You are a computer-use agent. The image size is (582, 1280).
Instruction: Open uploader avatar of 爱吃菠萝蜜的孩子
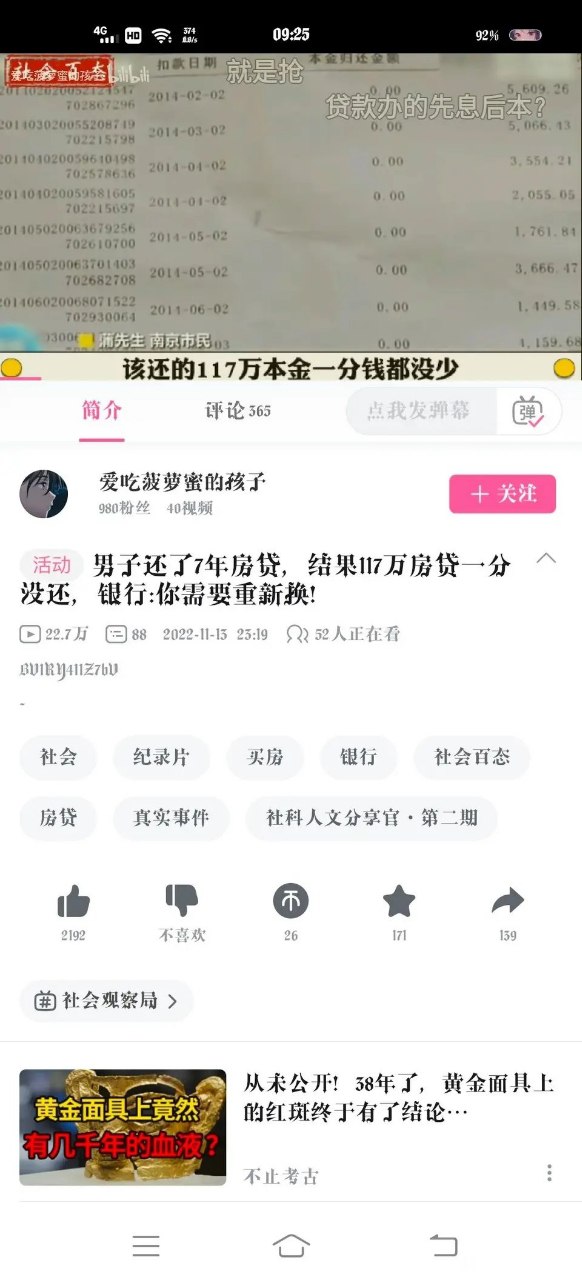(44, 494)
